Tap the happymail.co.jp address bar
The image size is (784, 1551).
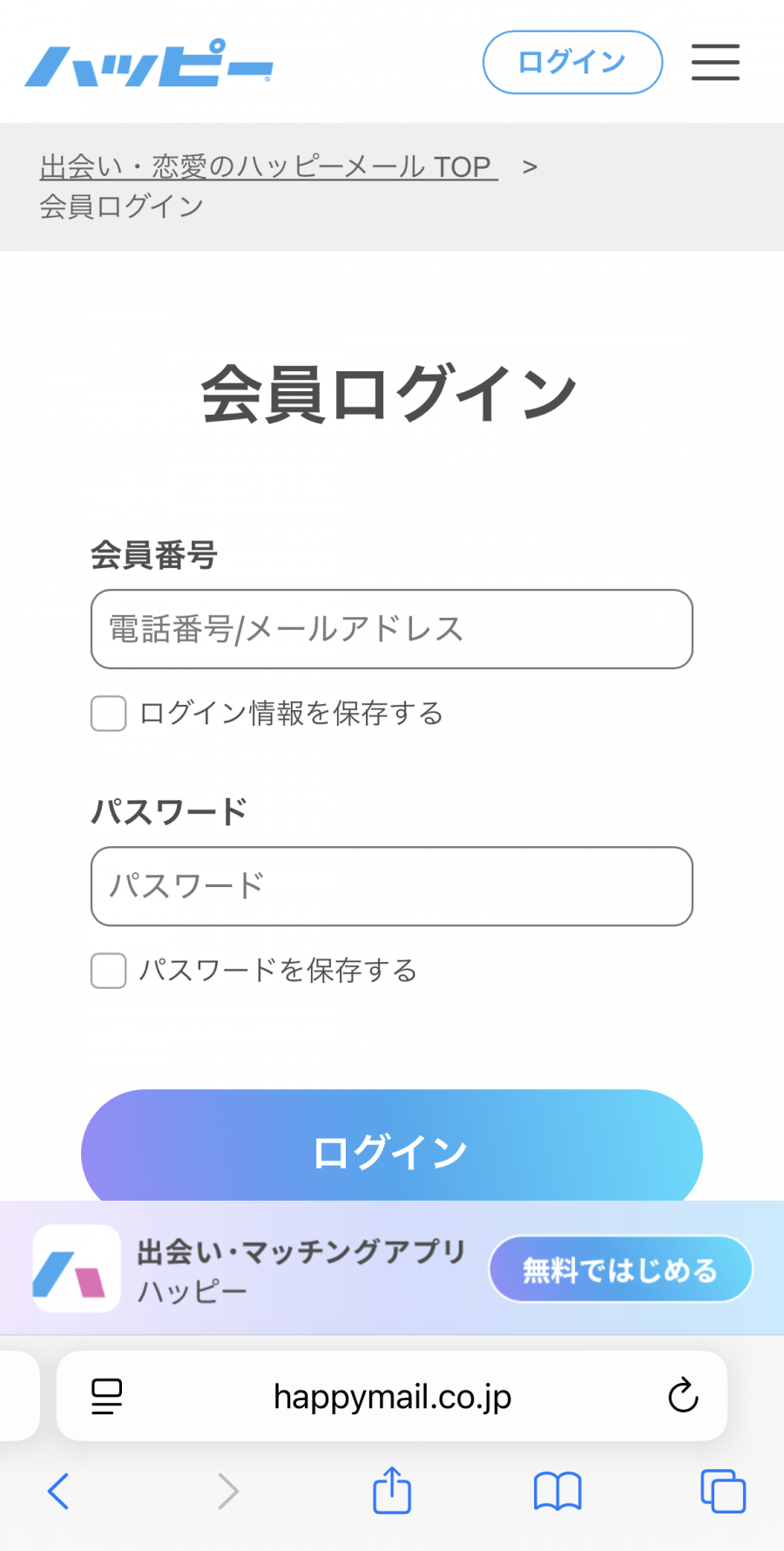[391, 1397]
